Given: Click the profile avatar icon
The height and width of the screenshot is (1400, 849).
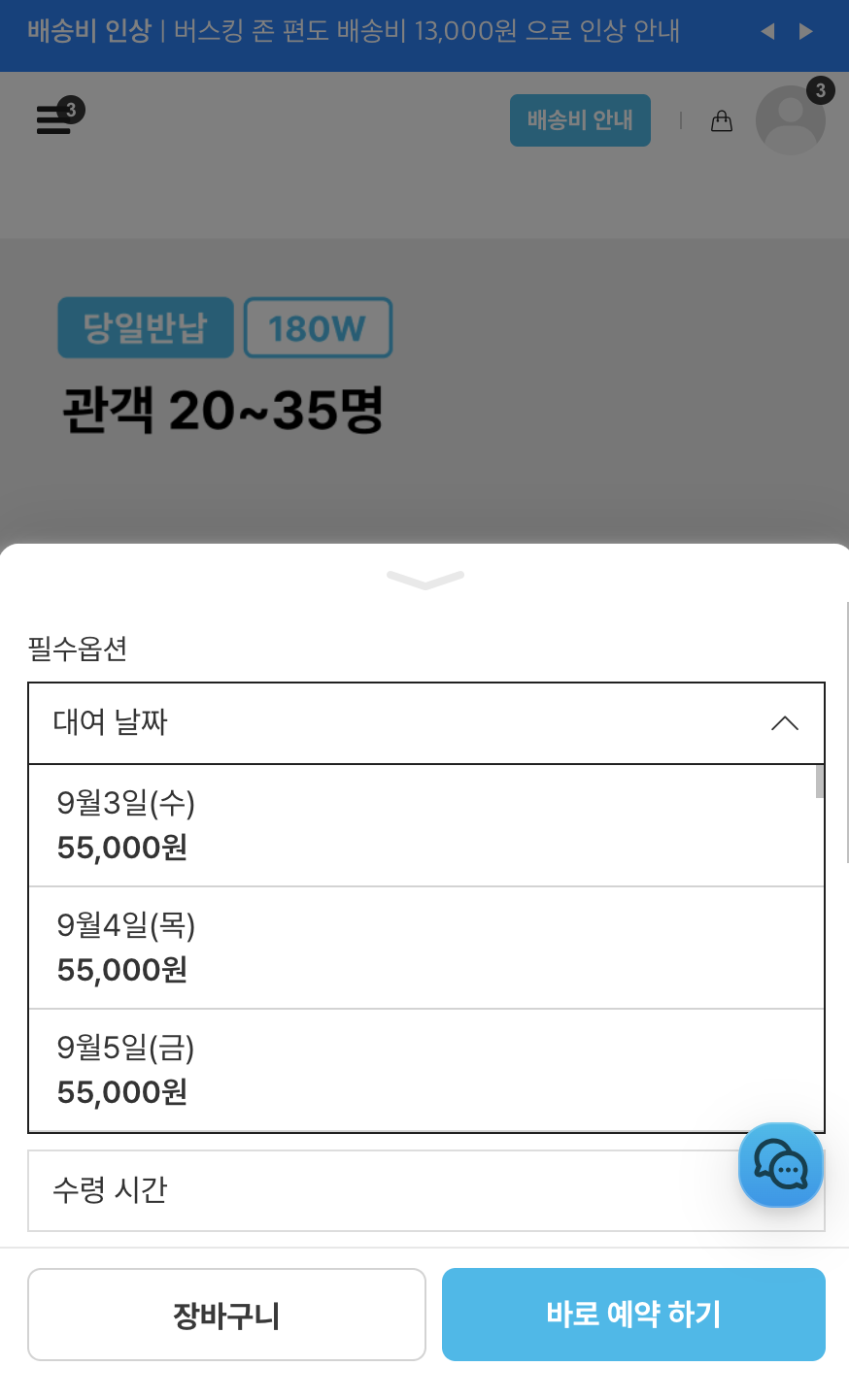Looking at the screenshot, I should pyautogui.click(x=790, y=119).
